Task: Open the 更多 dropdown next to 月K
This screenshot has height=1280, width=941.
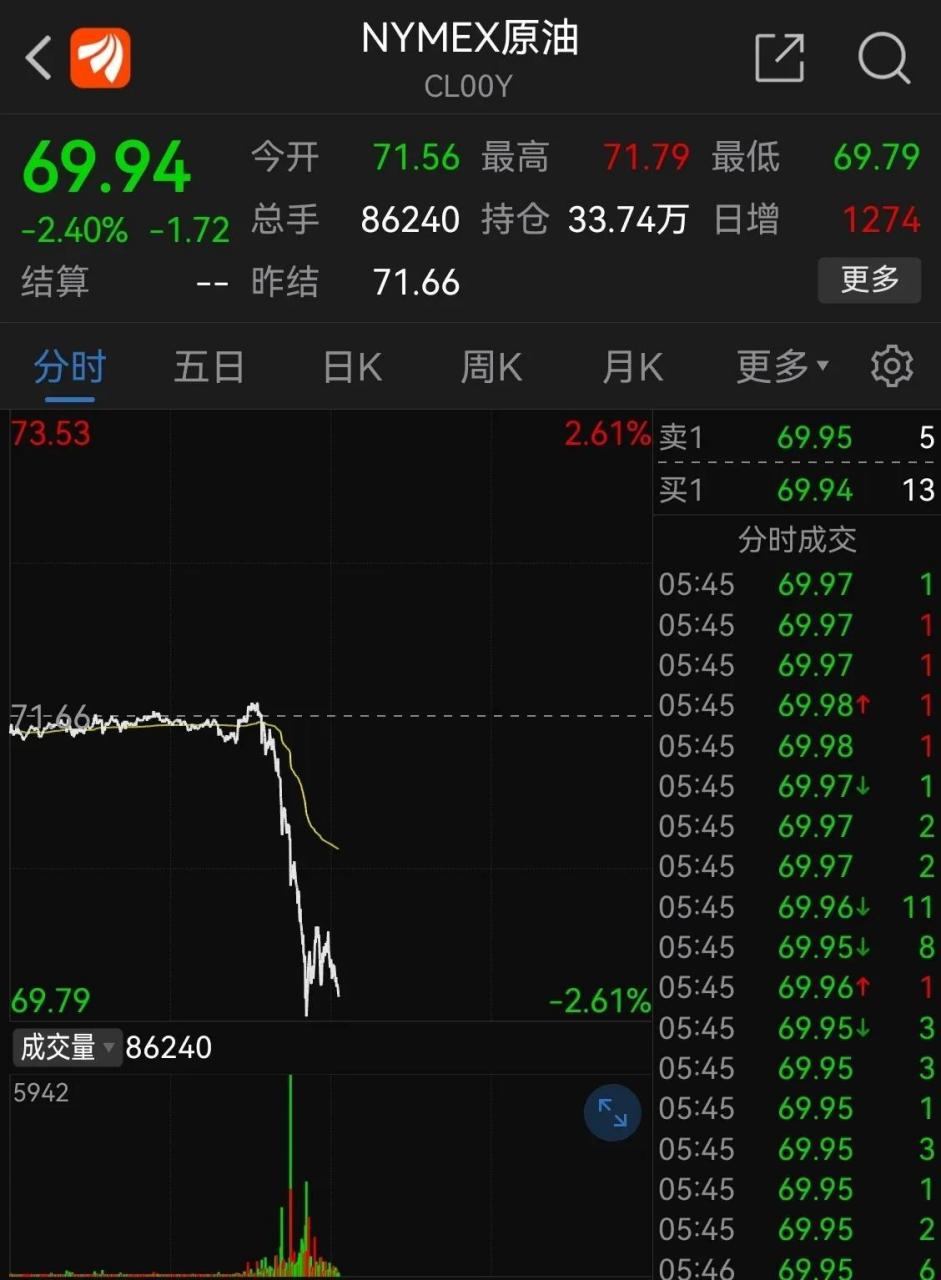Action: point(781,366)
